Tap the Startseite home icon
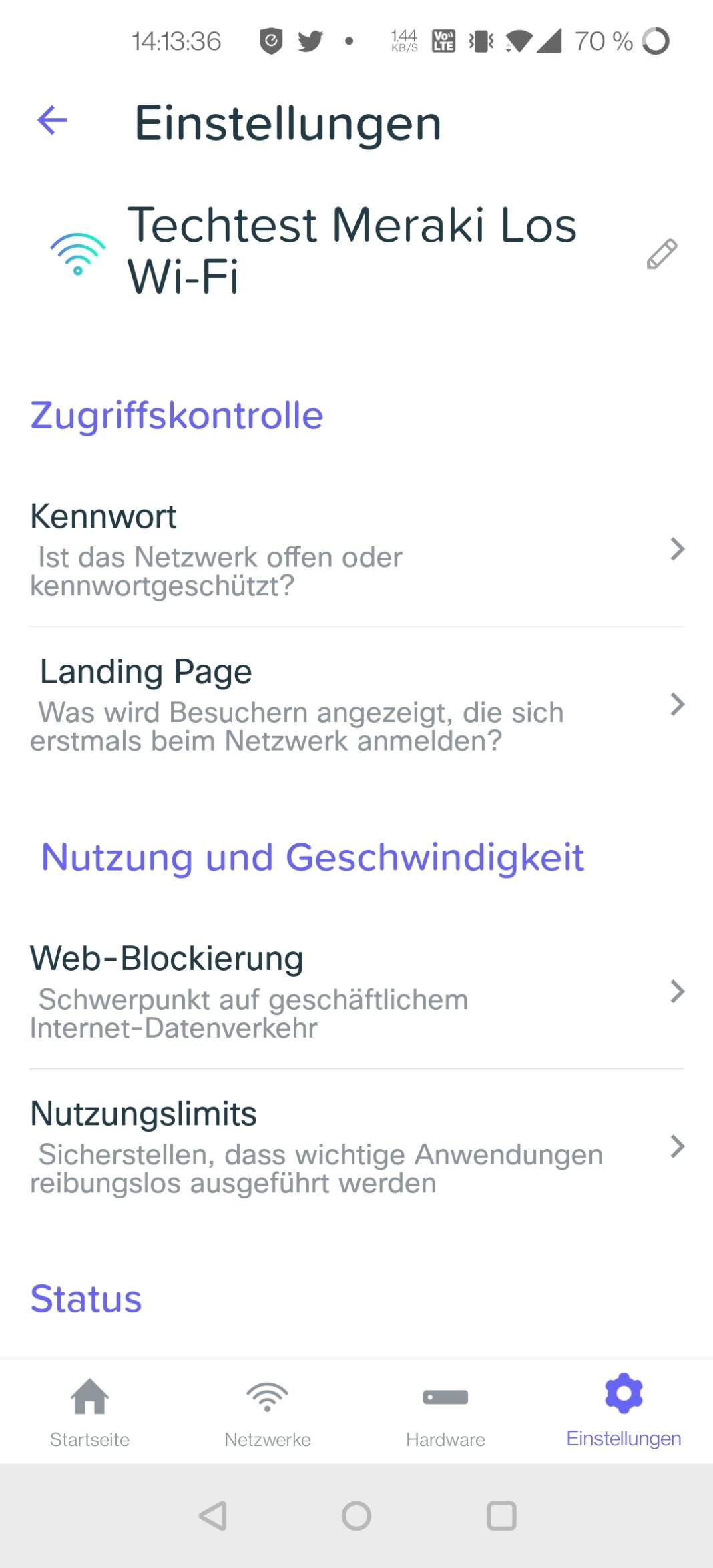This screenshot has height=1568, width=713. point(89,1395)
